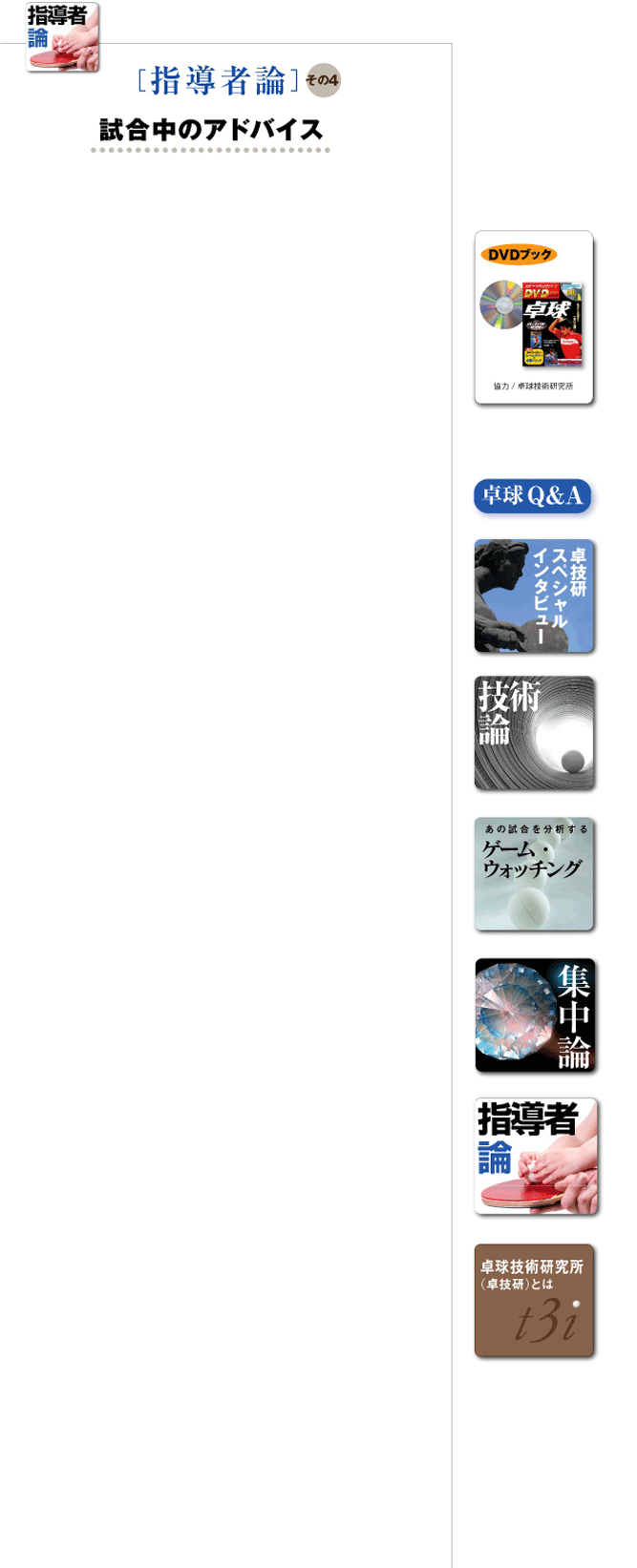Image resolution: width=637 pixels, height=1568 pixels.
Task: Open the 卓球 Q&A section
Action: tap(533, 496)
